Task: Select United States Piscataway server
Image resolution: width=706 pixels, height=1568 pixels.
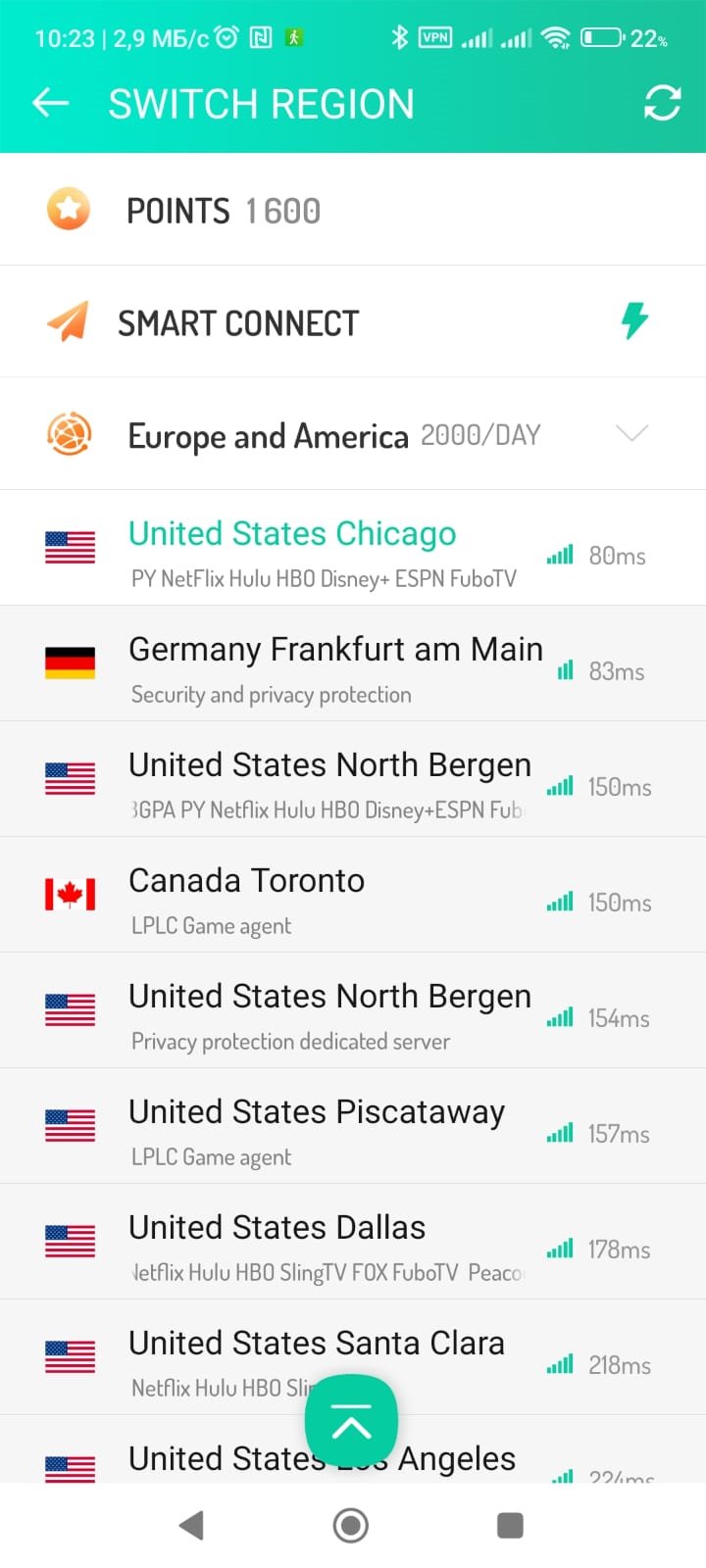Action: click(x=353, y=1126)
